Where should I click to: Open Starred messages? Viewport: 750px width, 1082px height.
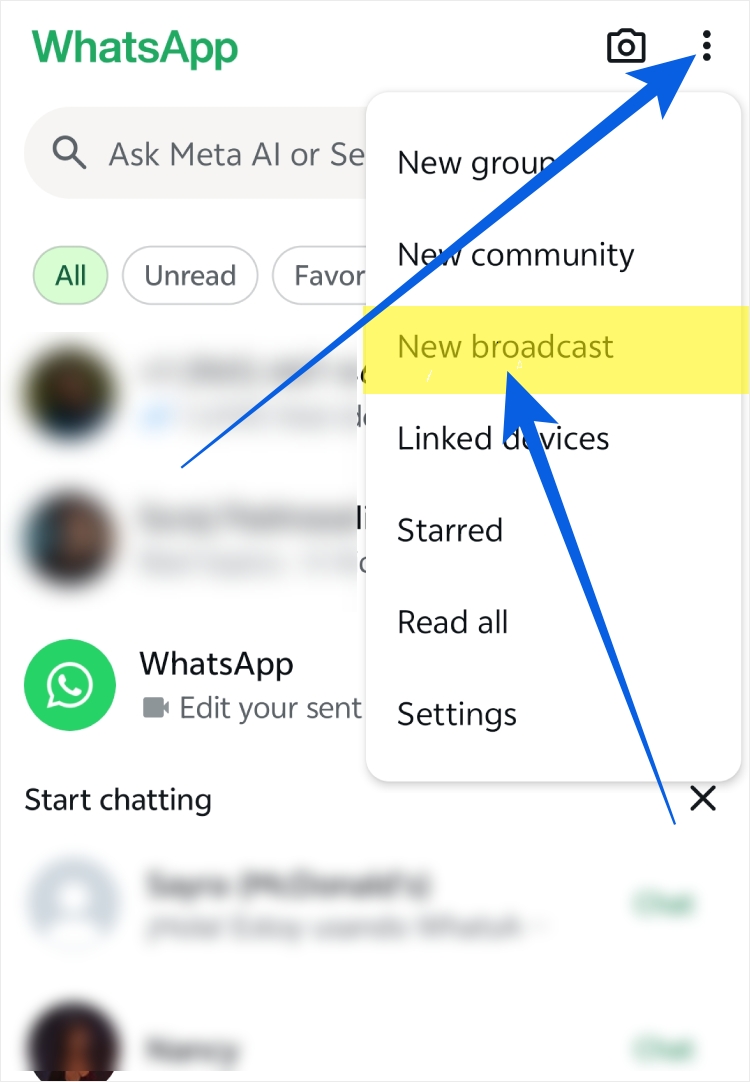click(x=450, y=530)
